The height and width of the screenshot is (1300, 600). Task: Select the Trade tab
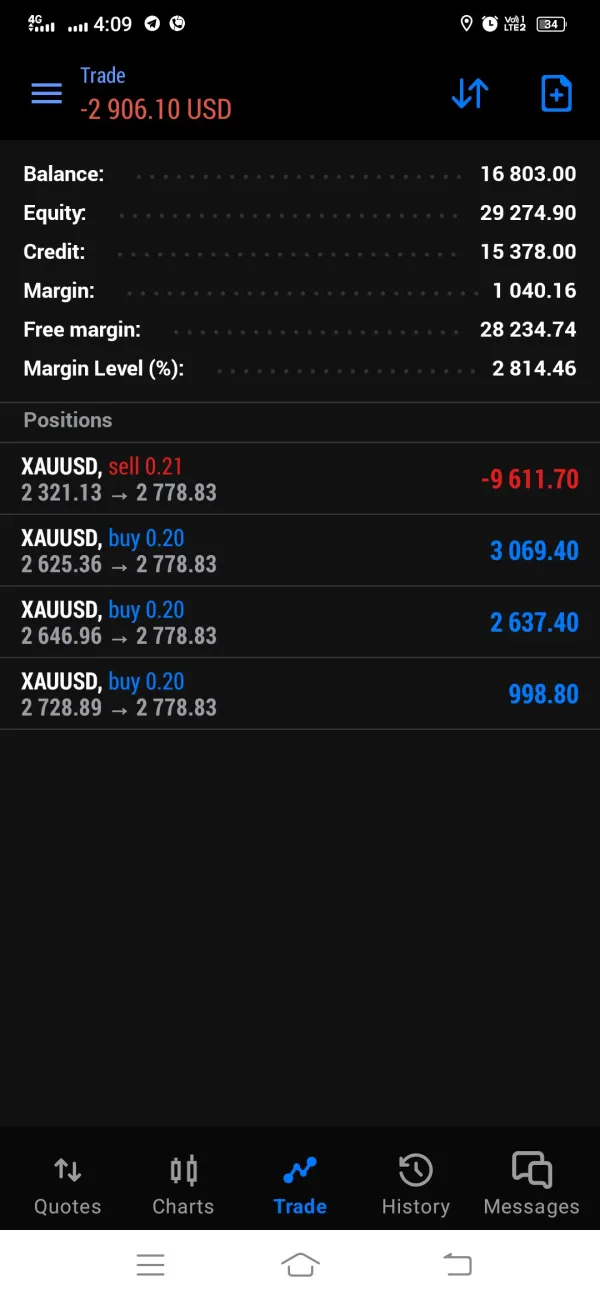300,1185
